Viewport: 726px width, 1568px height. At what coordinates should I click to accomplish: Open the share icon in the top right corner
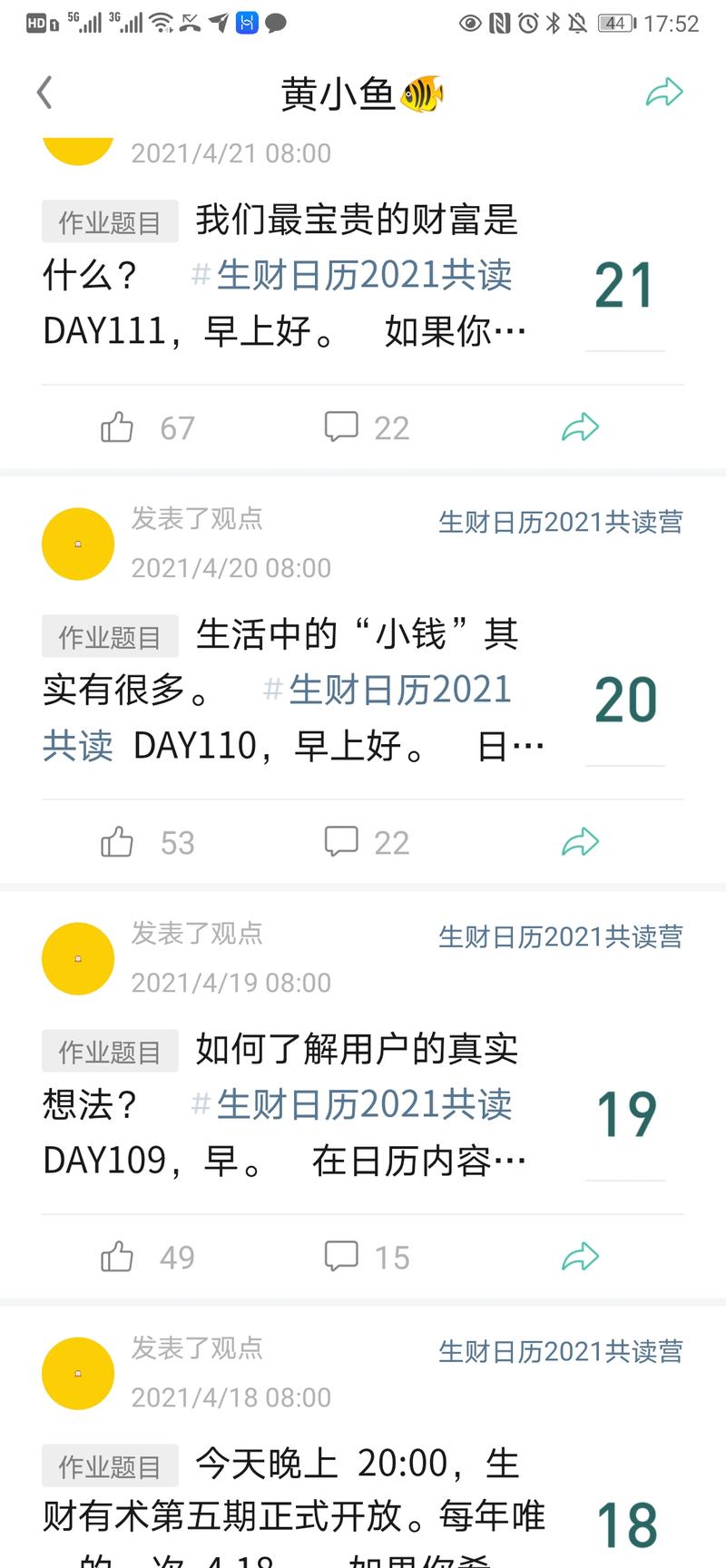(x=666, y=92)
